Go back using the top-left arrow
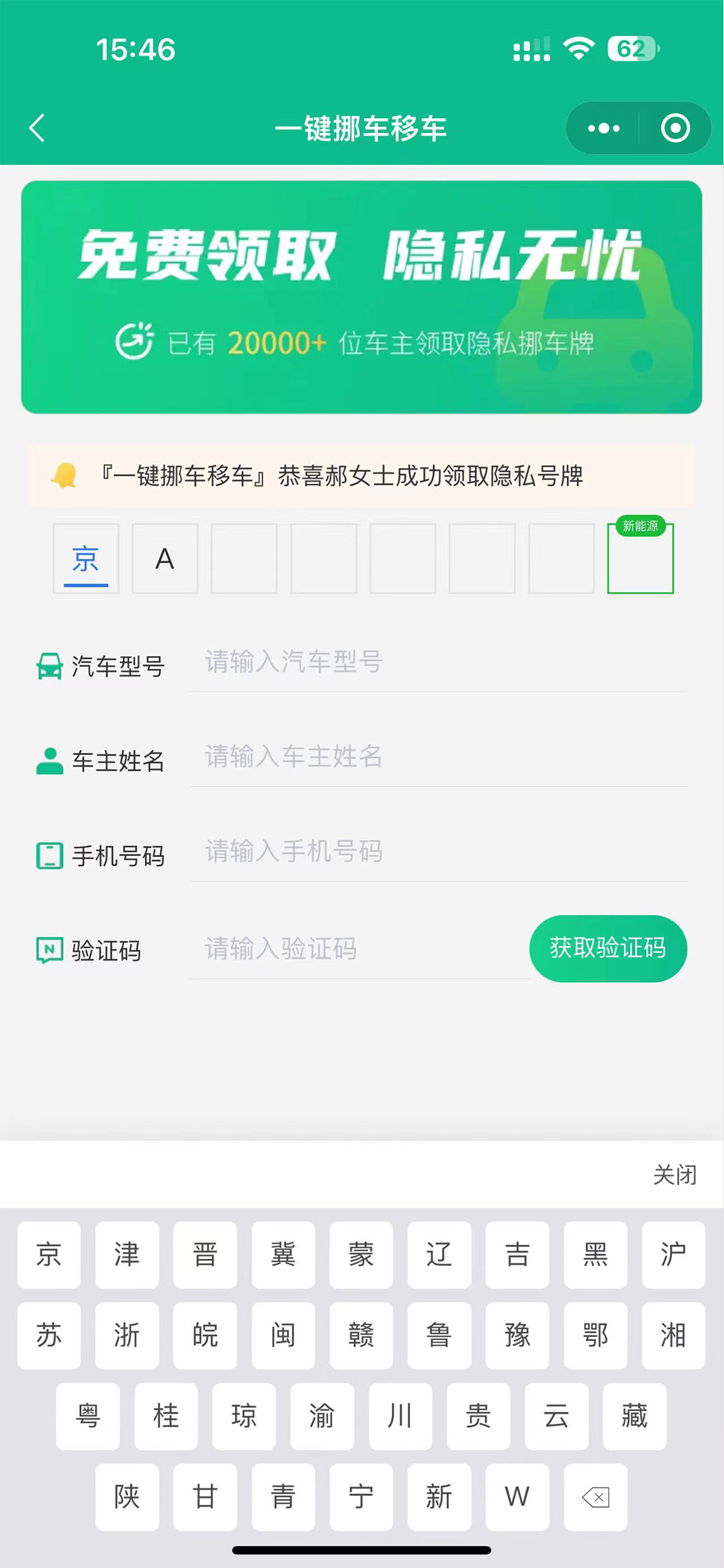The height and width of the screenshot is (1568, 724). pyautogui.click(x=37, y=127)
